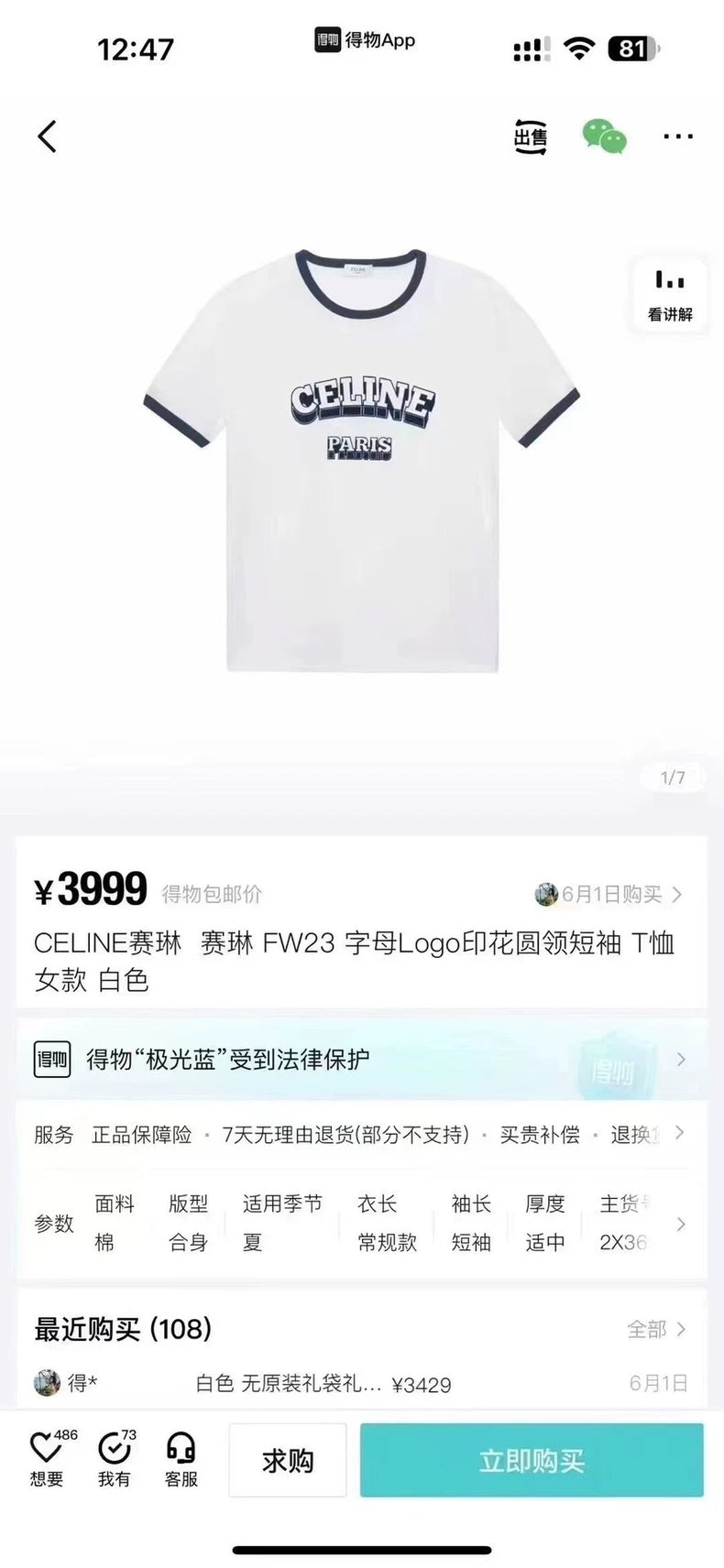
Task: Add the item to 想要 wishlist
Action: [x=48, y=1458]
